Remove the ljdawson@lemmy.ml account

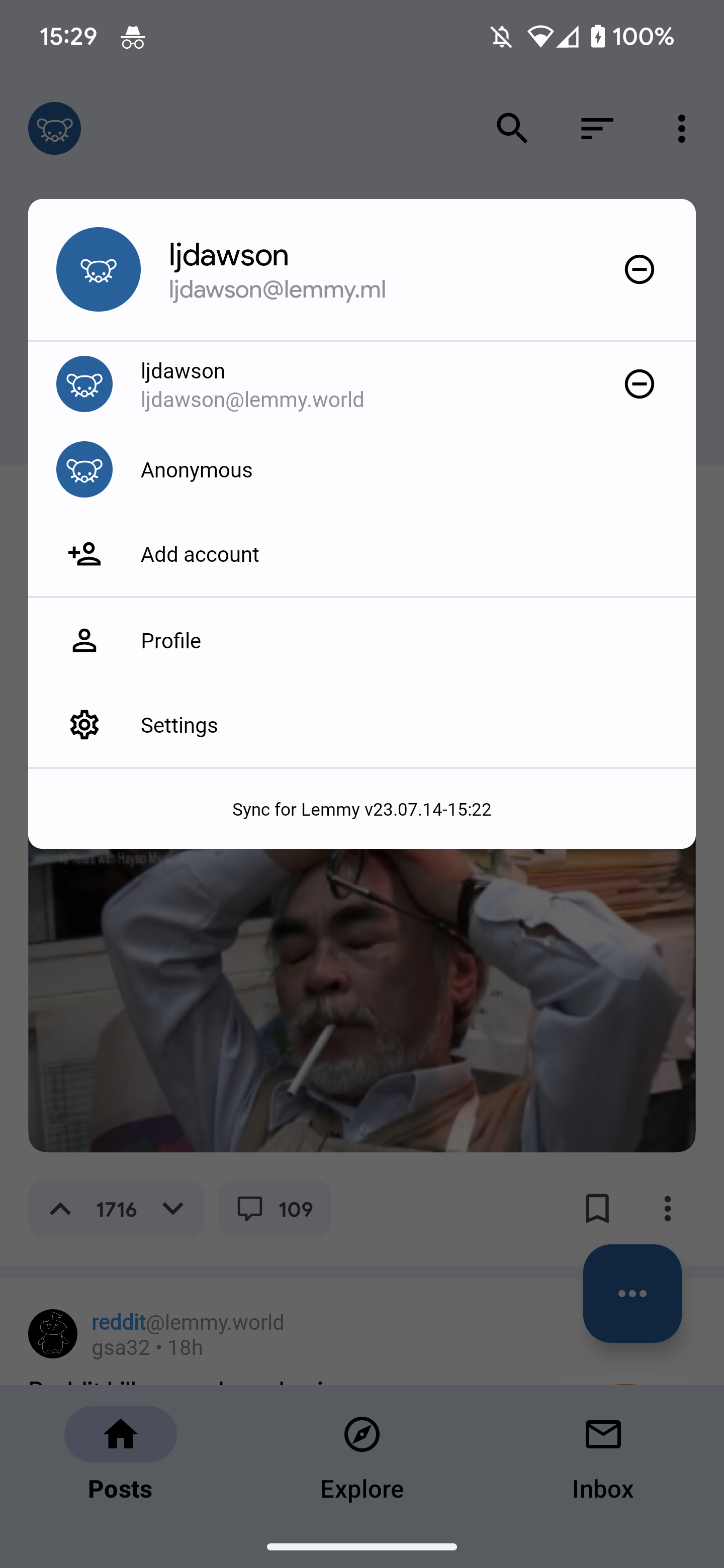(639, 269)
